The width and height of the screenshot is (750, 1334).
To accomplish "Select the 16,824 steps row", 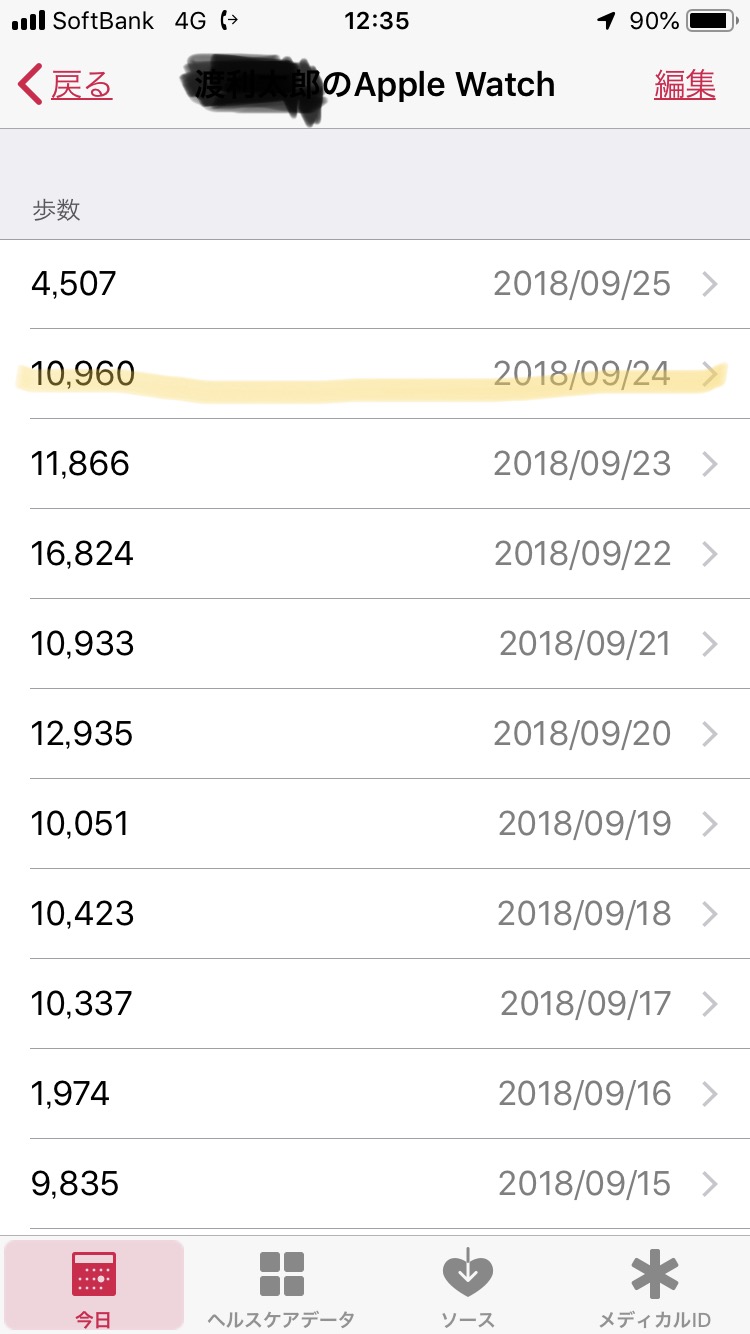I will pyautogui.click(x=375, y=554).
